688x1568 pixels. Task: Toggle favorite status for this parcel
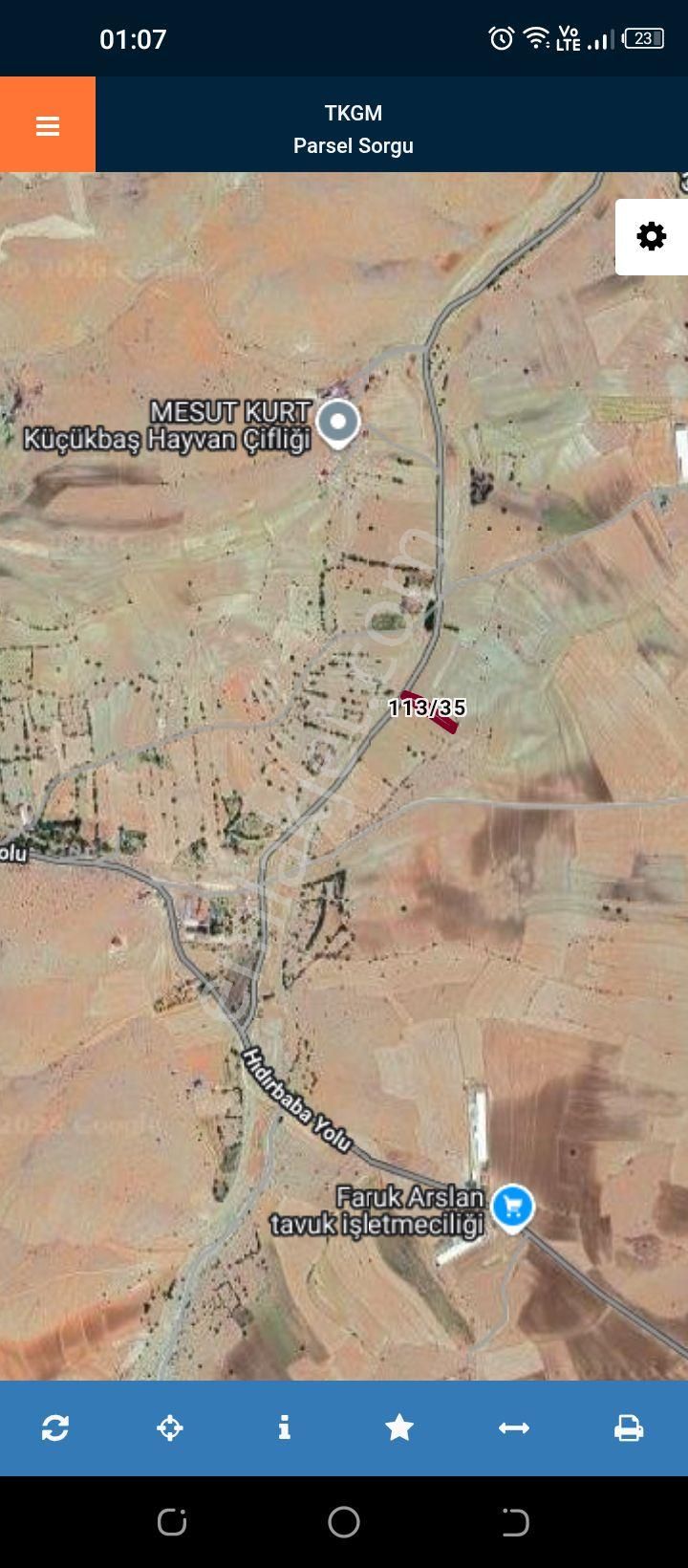[398, 1428]
